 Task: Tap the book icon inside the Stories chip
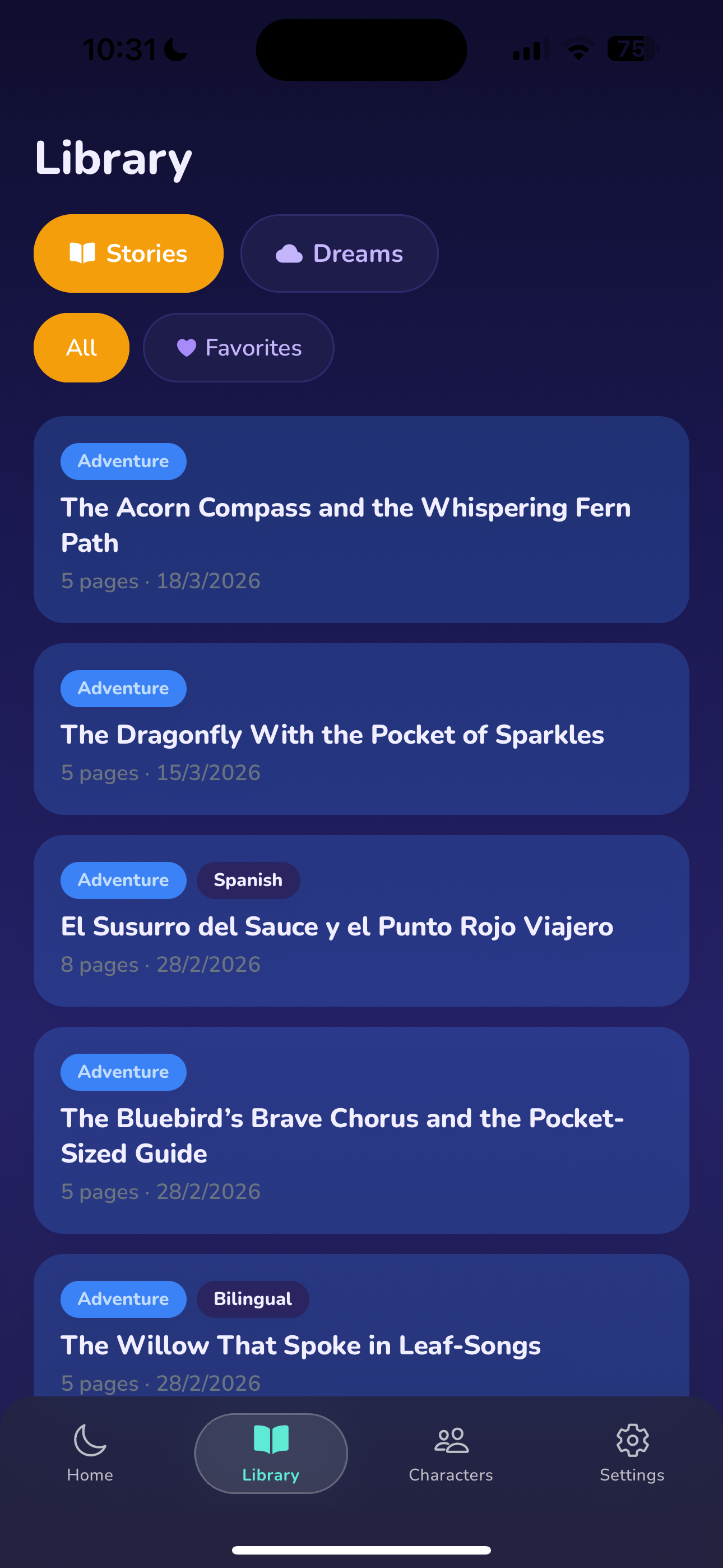coord(84,252)
